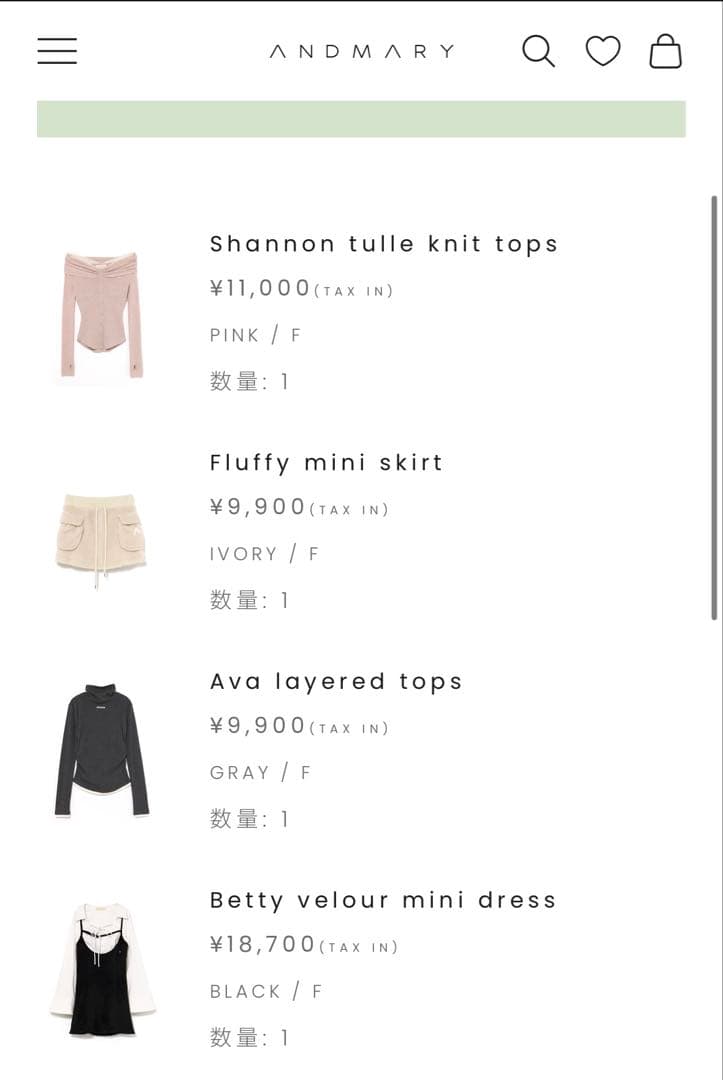Open the Betty velour mini dress image
This screenshot has height=1080, width=723.
pos(102,969)
